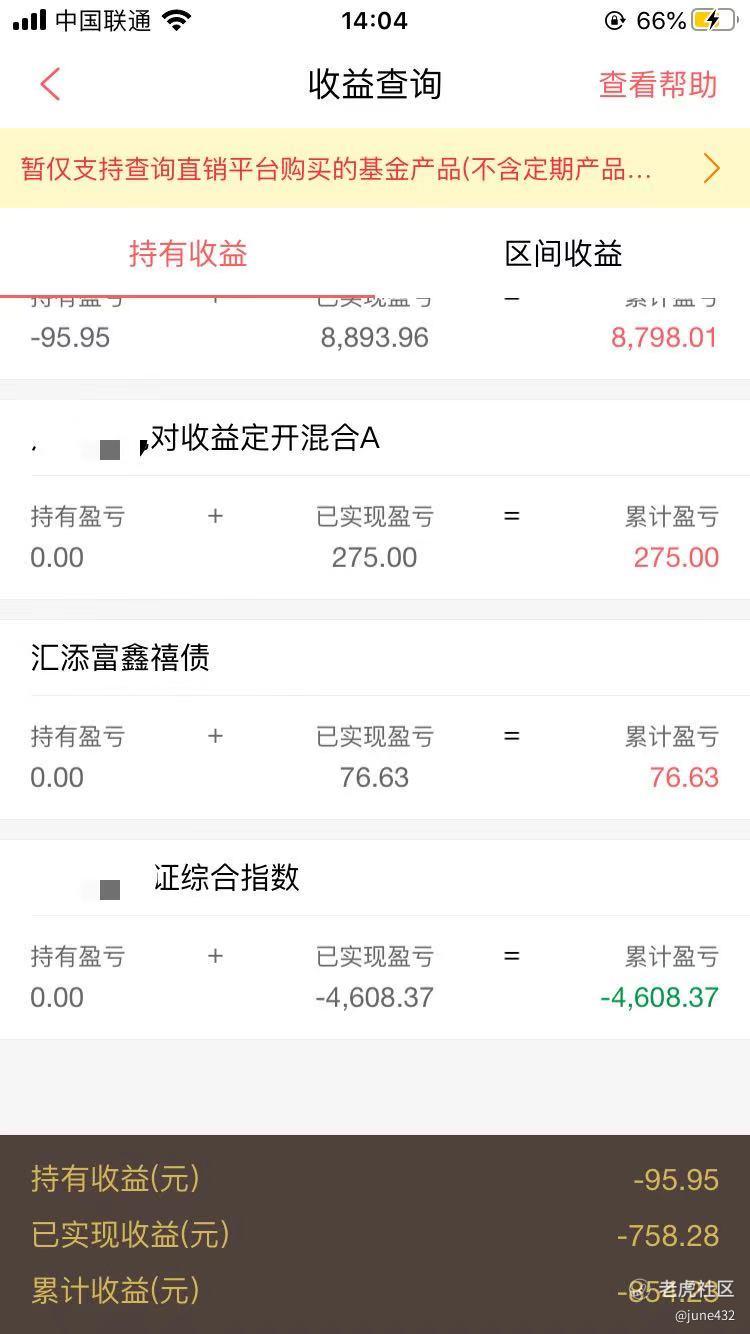Go back using the top-left arrow
The height and width of the screenshot is (1334, 750).
click(50, 84)
